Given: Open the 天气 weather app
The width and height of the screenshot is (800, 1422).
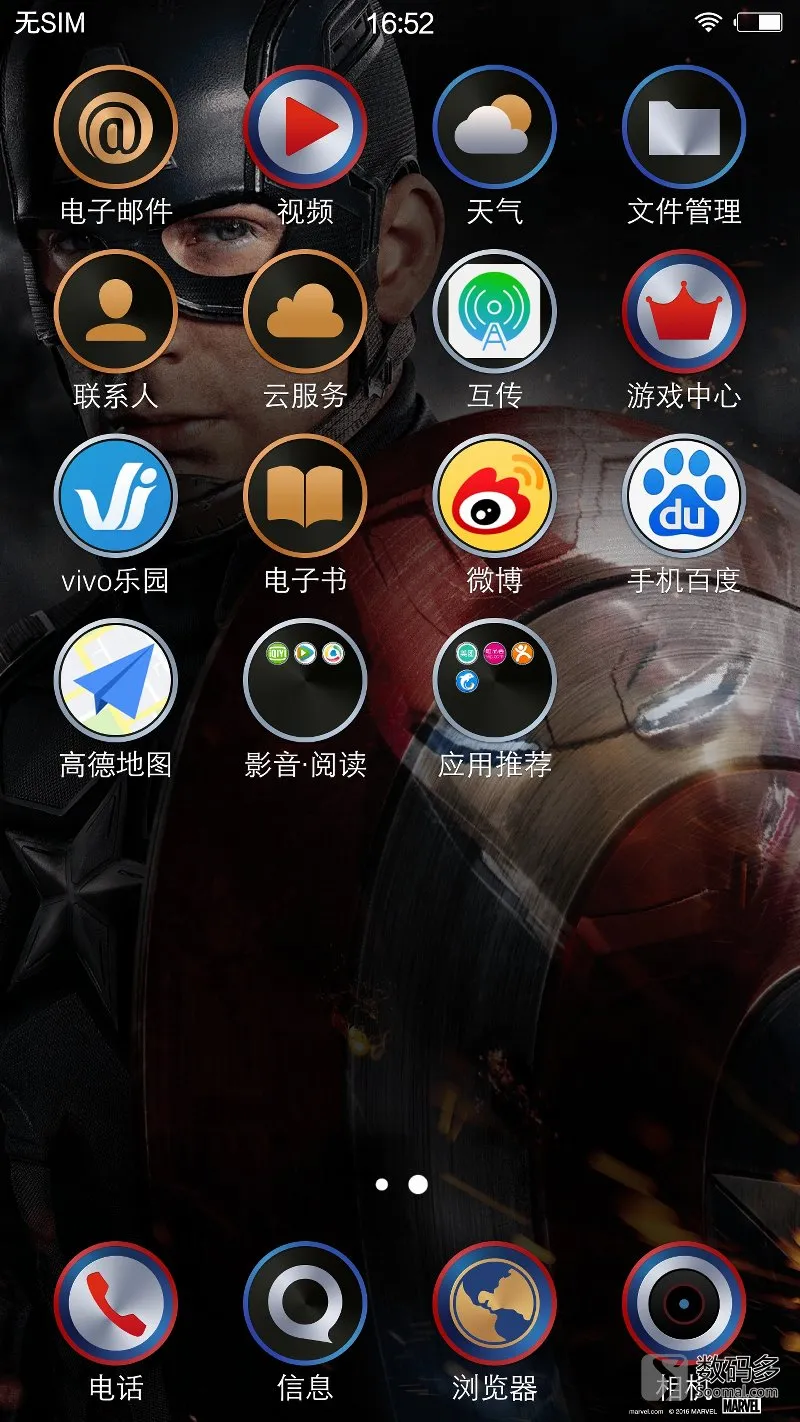Looking at the screenshot, I should coord(494,128).
